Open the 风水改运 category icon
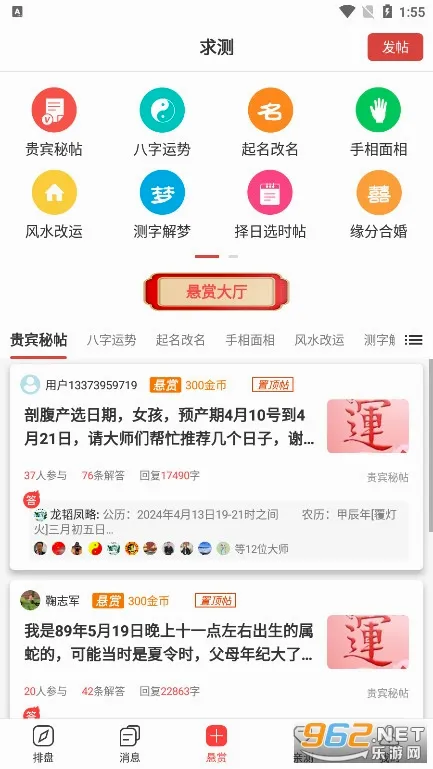Screen dimensions: 433x769 point(54,205)
